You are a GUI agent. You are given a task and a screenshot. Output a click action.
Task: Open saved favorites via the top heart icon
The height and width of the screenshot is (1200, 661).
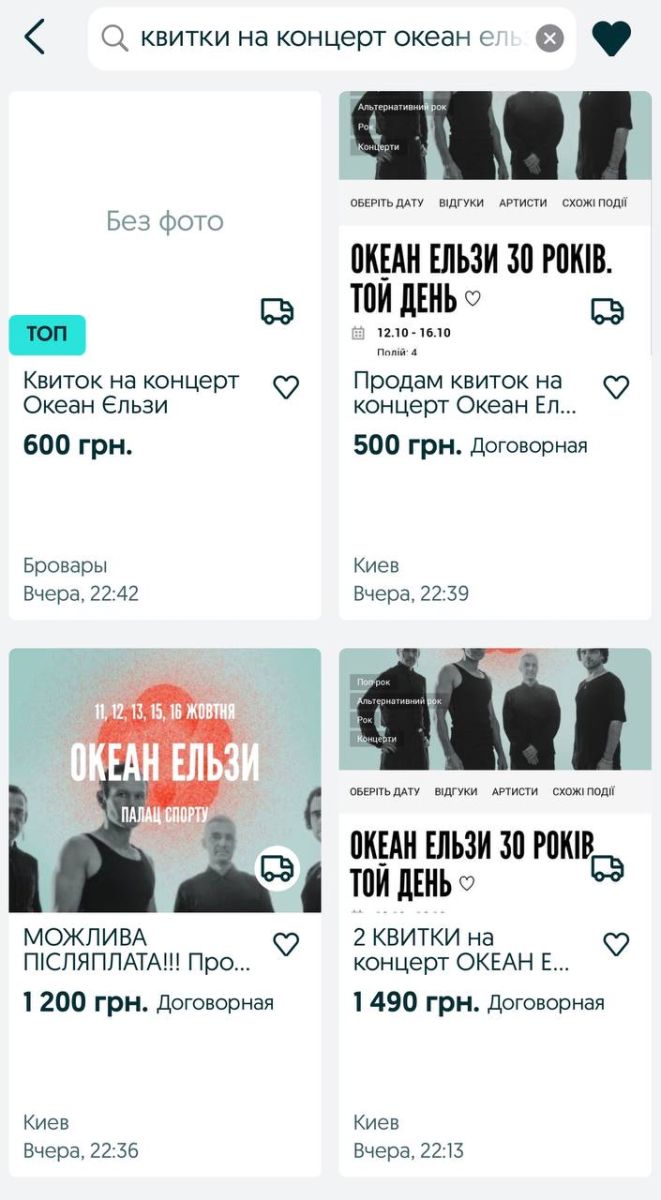(x=611, y=39)
